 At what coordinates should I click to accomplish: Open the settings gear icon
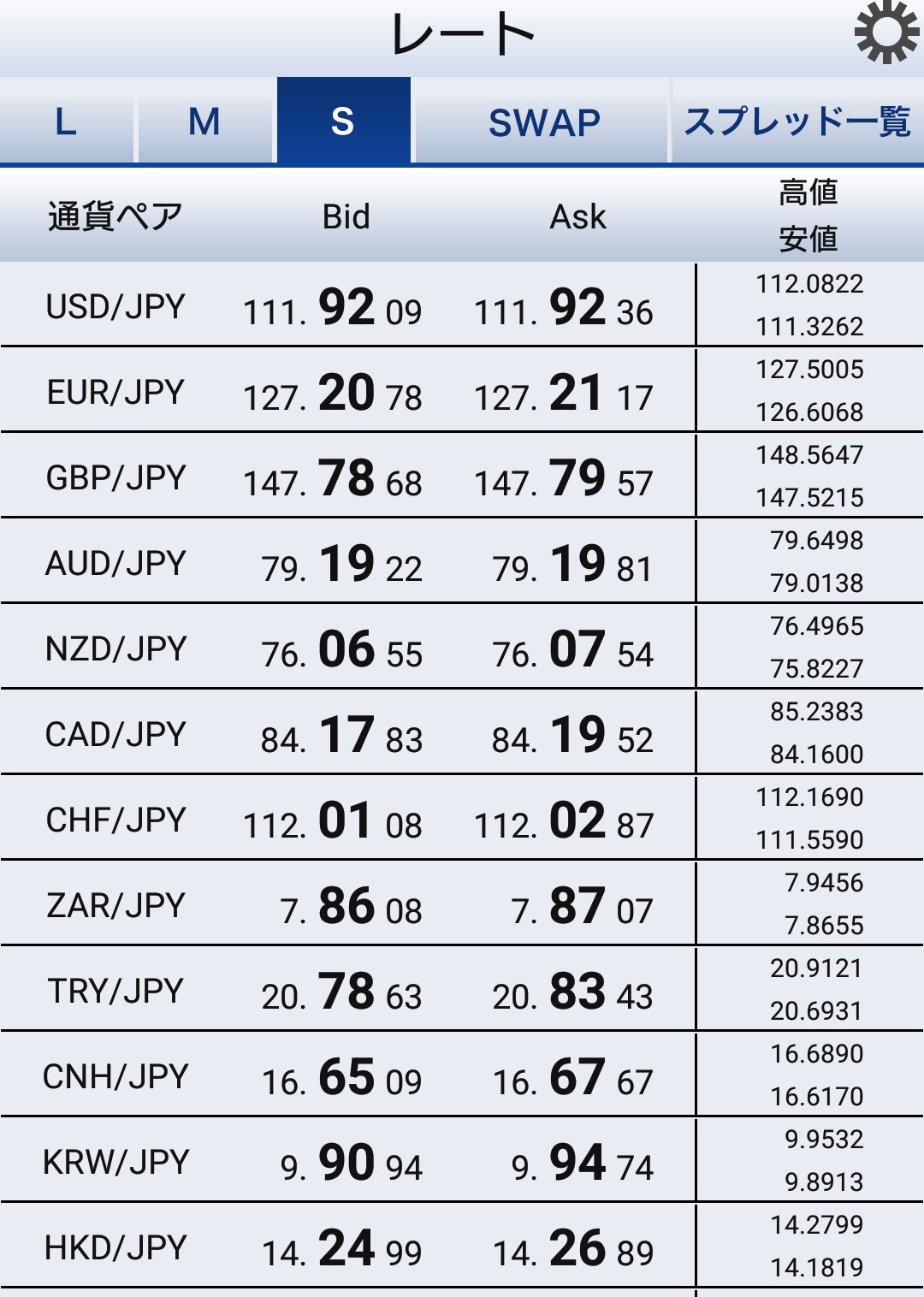(x=886, y=33)
